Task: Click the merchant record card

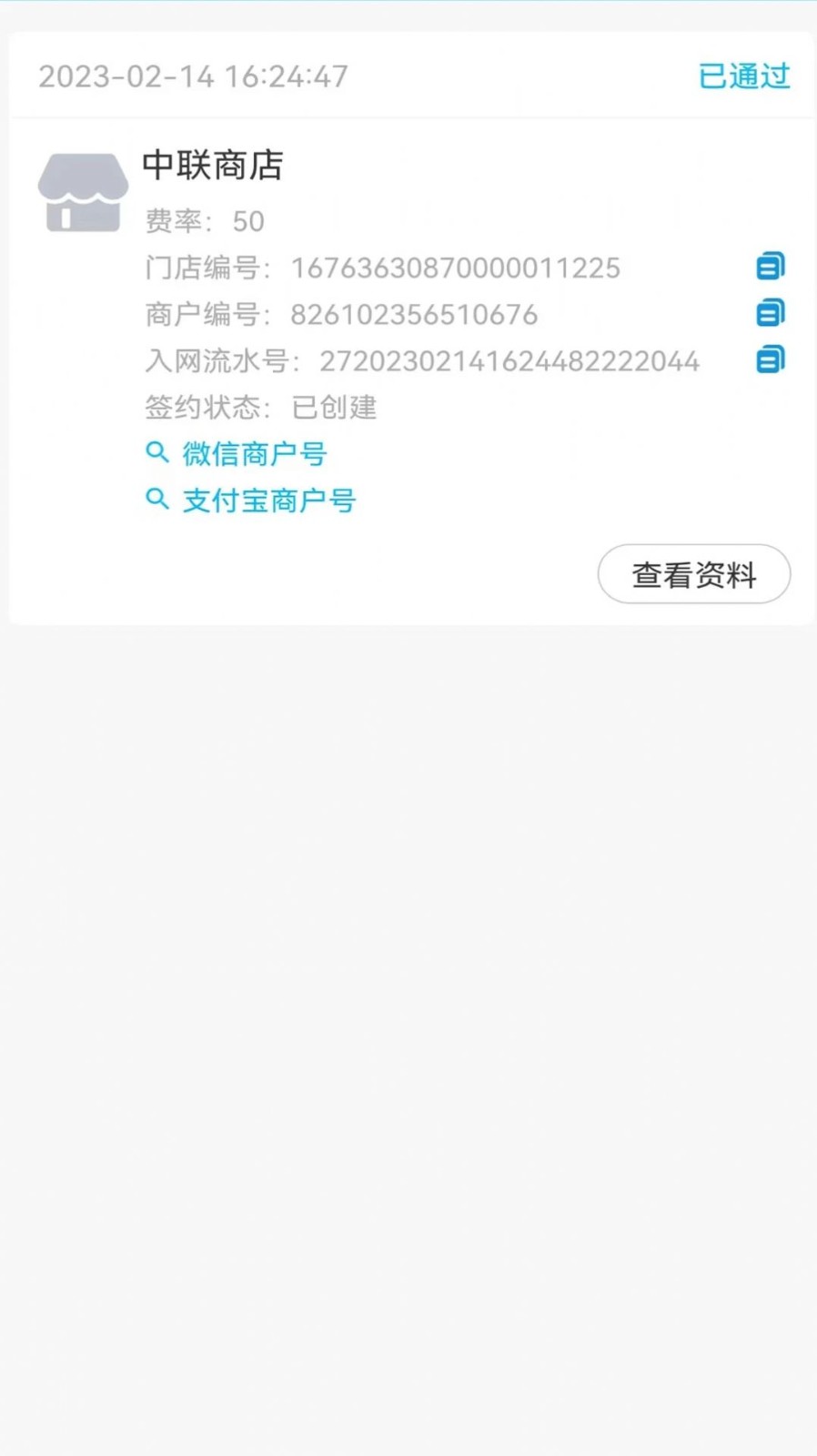Action: (x=408, y=328)
